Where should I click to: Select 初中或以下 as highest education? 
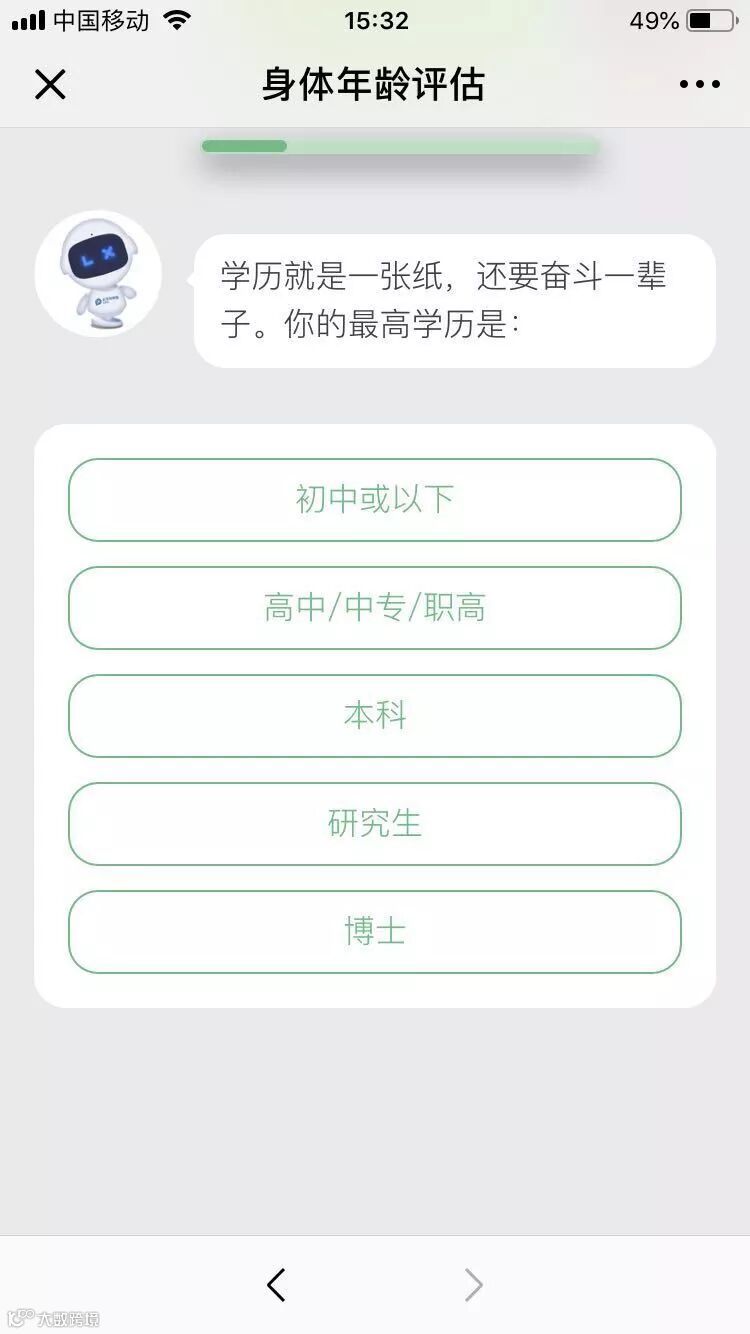pos(374,500)
